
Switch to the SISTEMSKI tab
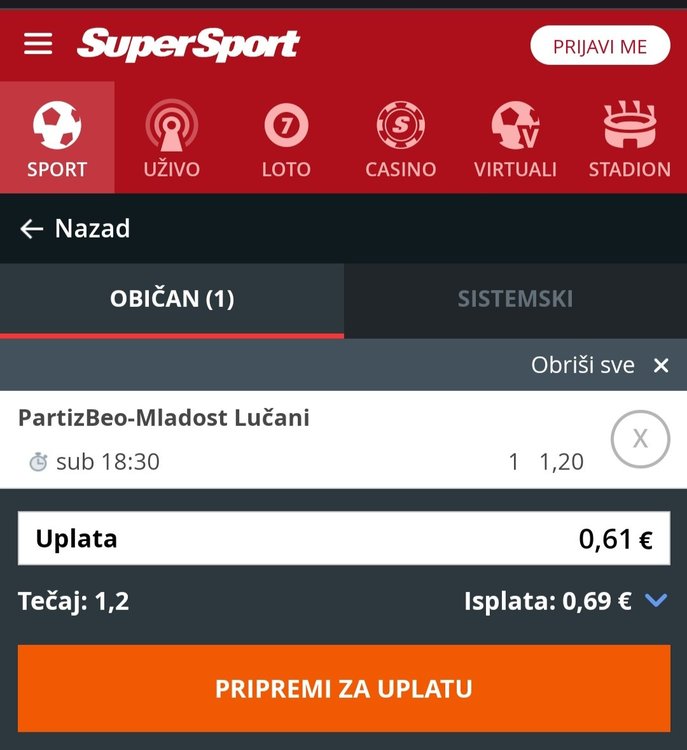coord(515,299)
